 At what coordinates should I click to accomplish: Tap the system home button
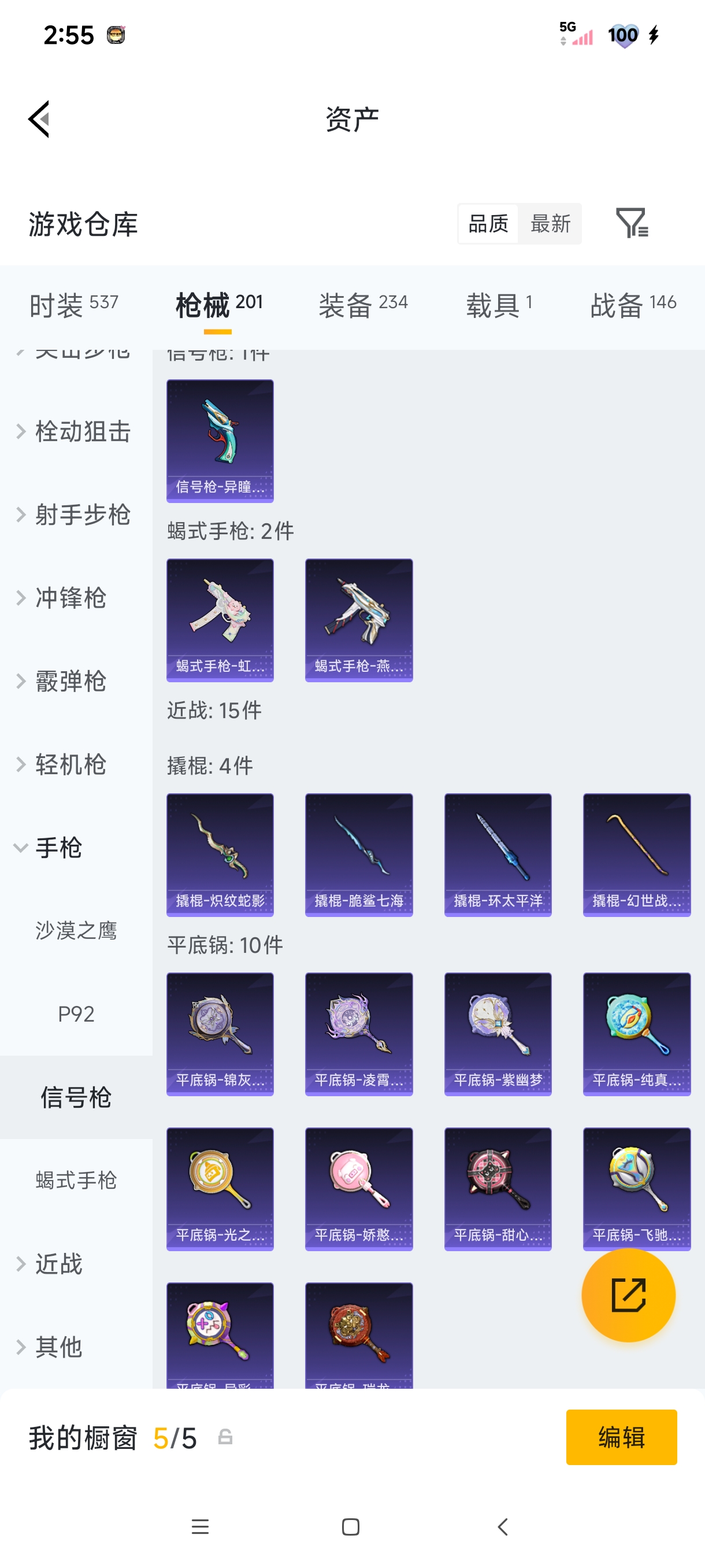350,1526
